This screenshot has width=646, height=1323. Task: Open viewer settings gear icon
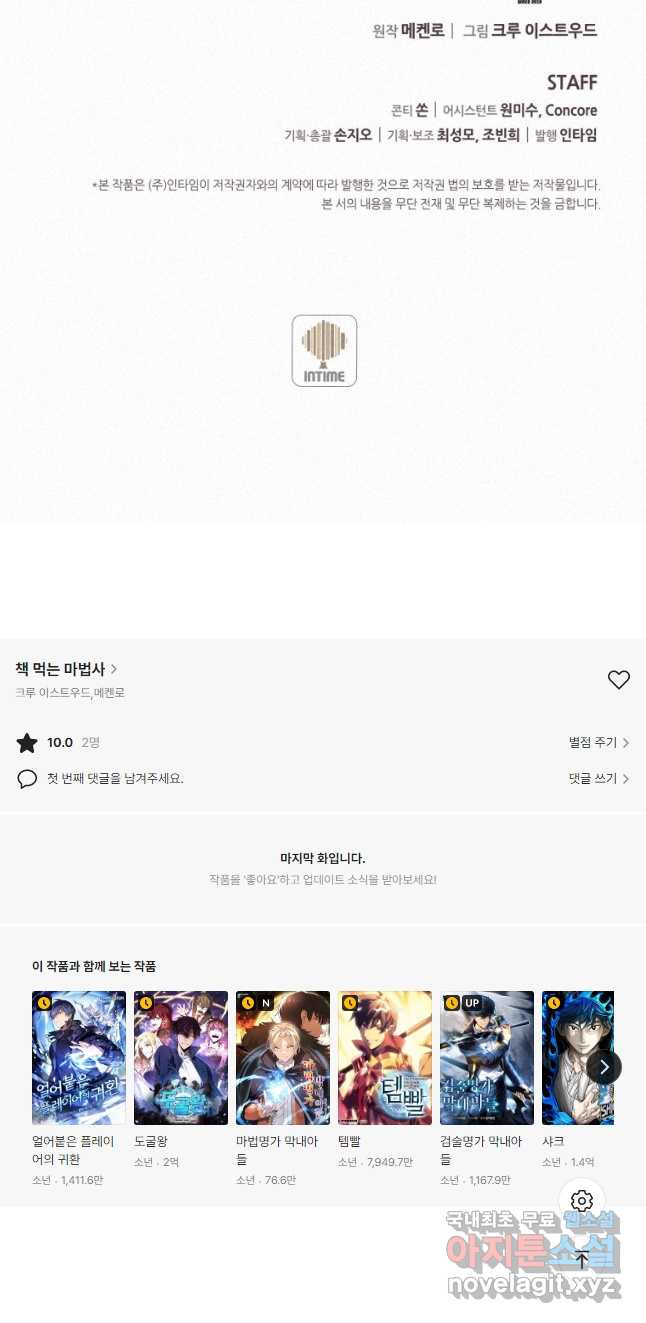pos(583,1201)
